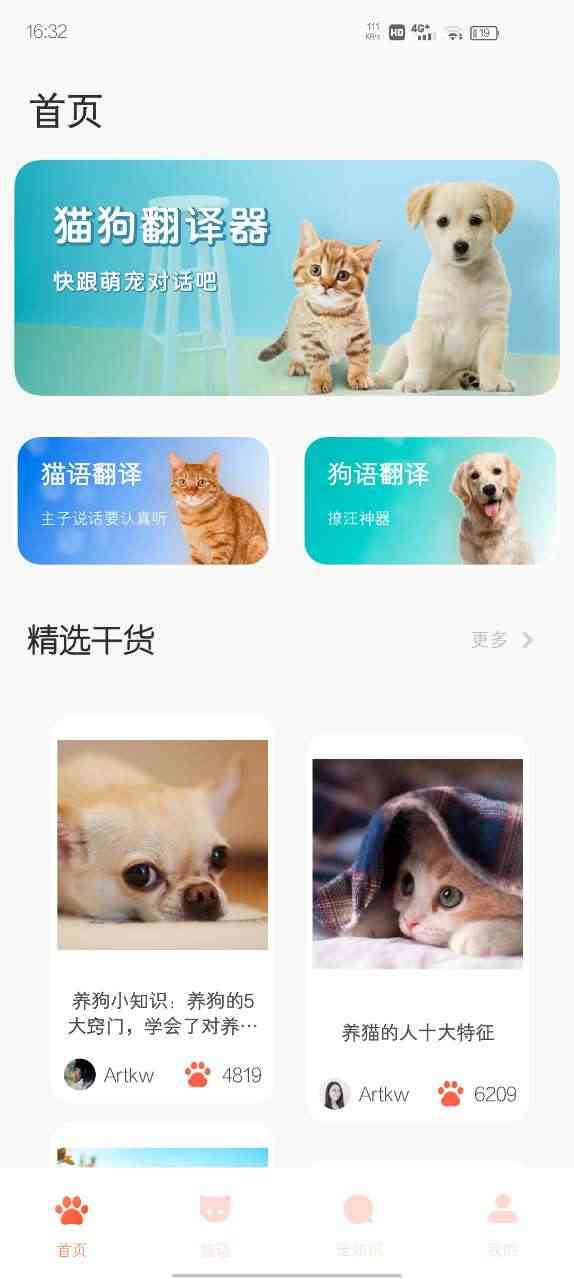Open the 猫狗翻译器 banner
This screenshot has width=574, height=1279.
pos(287,278)
